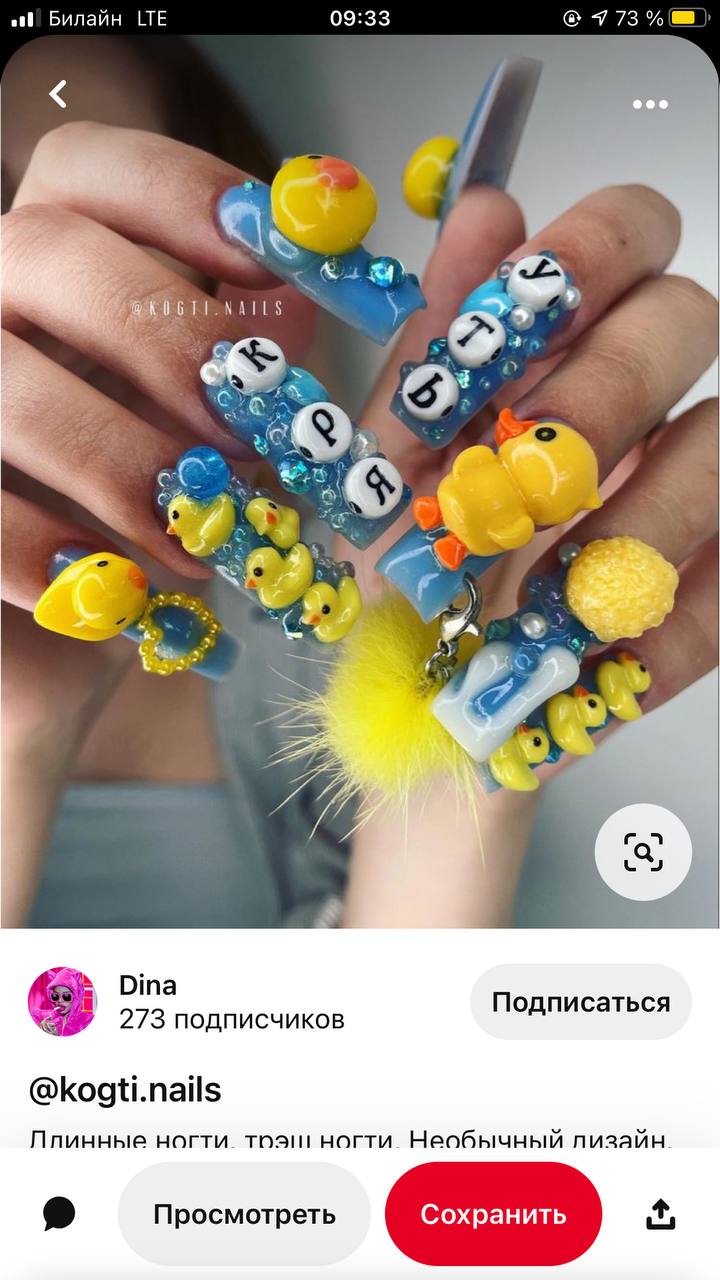Share this pin
The image size is (720, 1280).
(660, 1214)
